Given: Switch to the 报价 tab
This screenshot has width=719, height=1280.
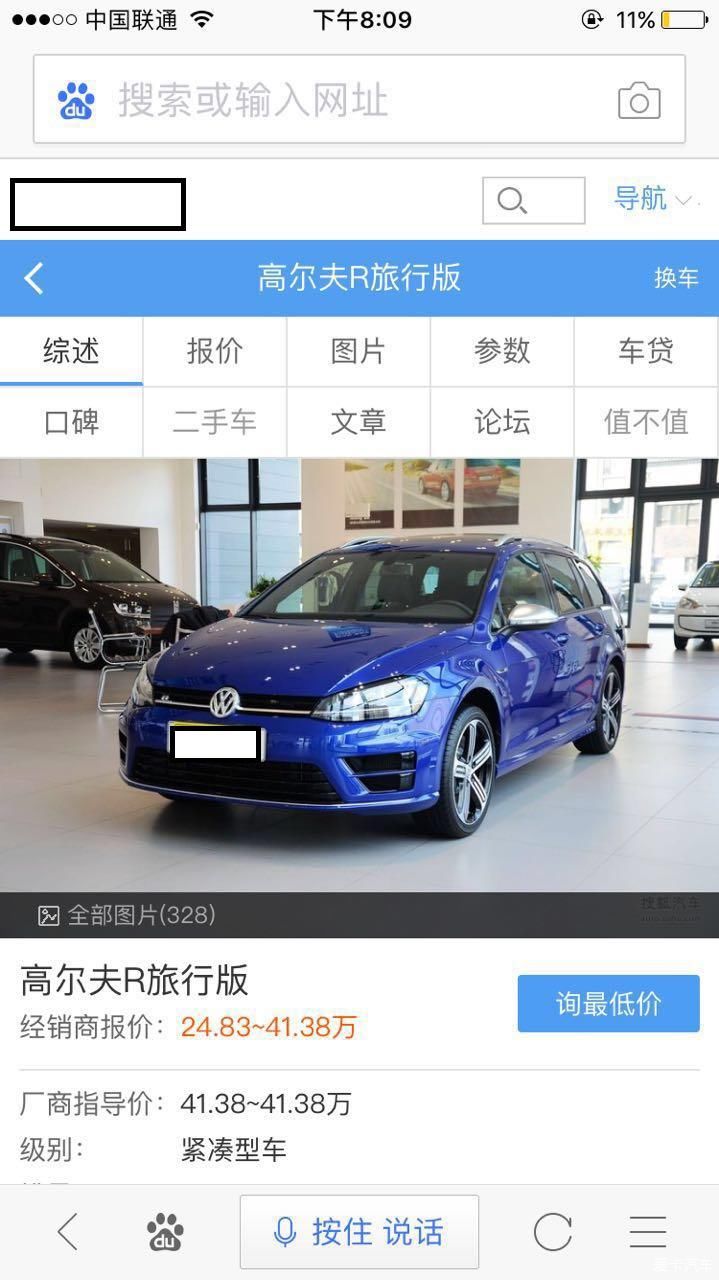Looking at the screenshot, I should (215, 351).
